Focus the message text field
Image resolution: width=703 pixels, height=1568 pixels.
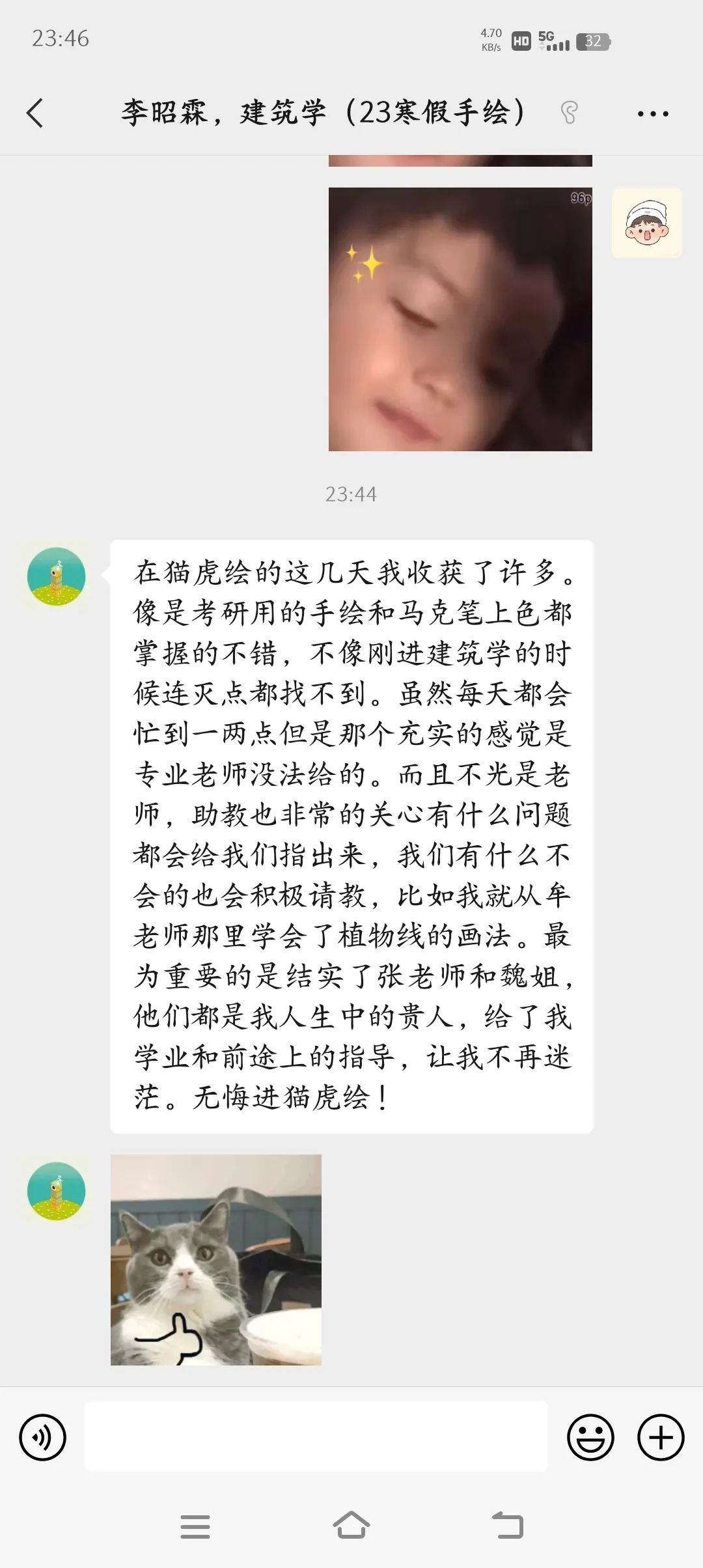(x=316, y=1437)
